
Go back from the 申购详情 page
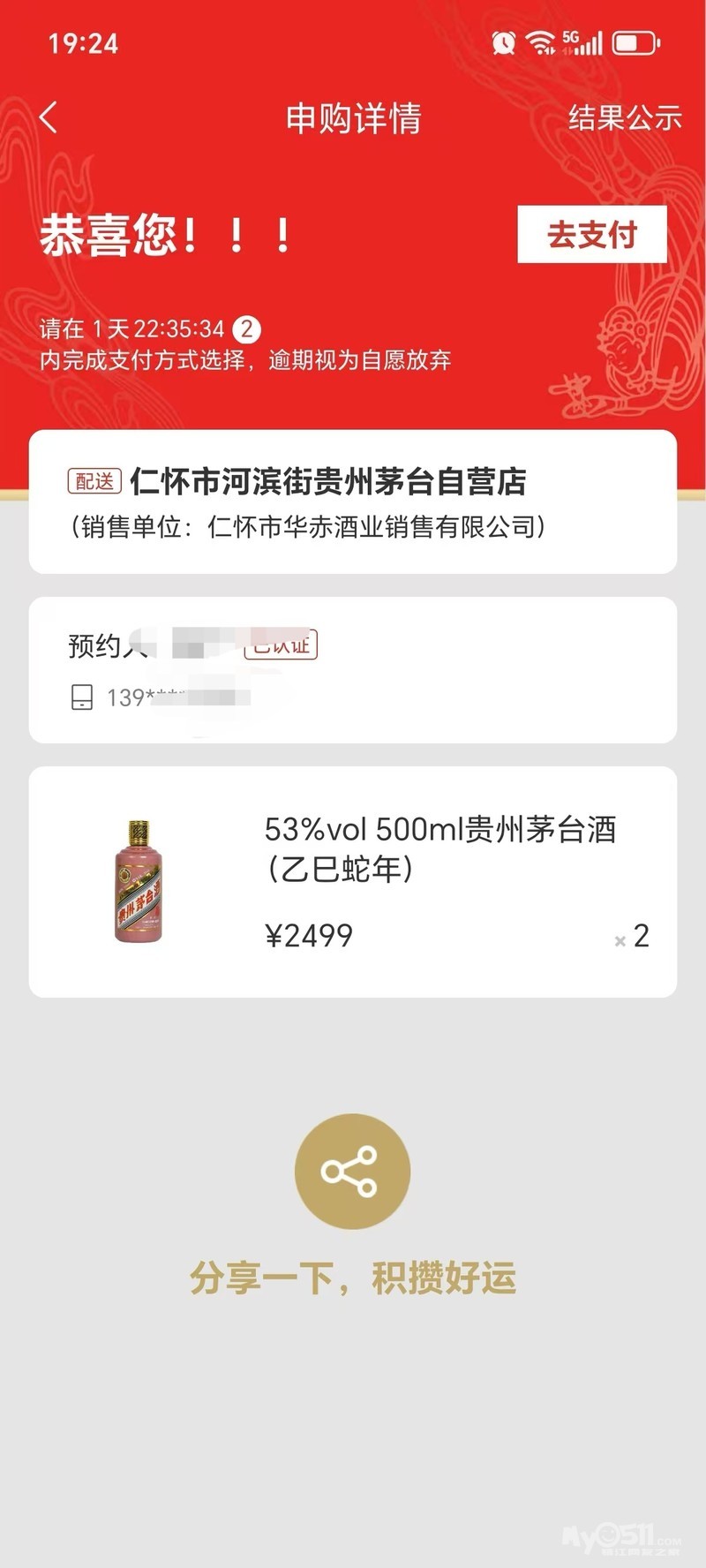coord(49,117)
